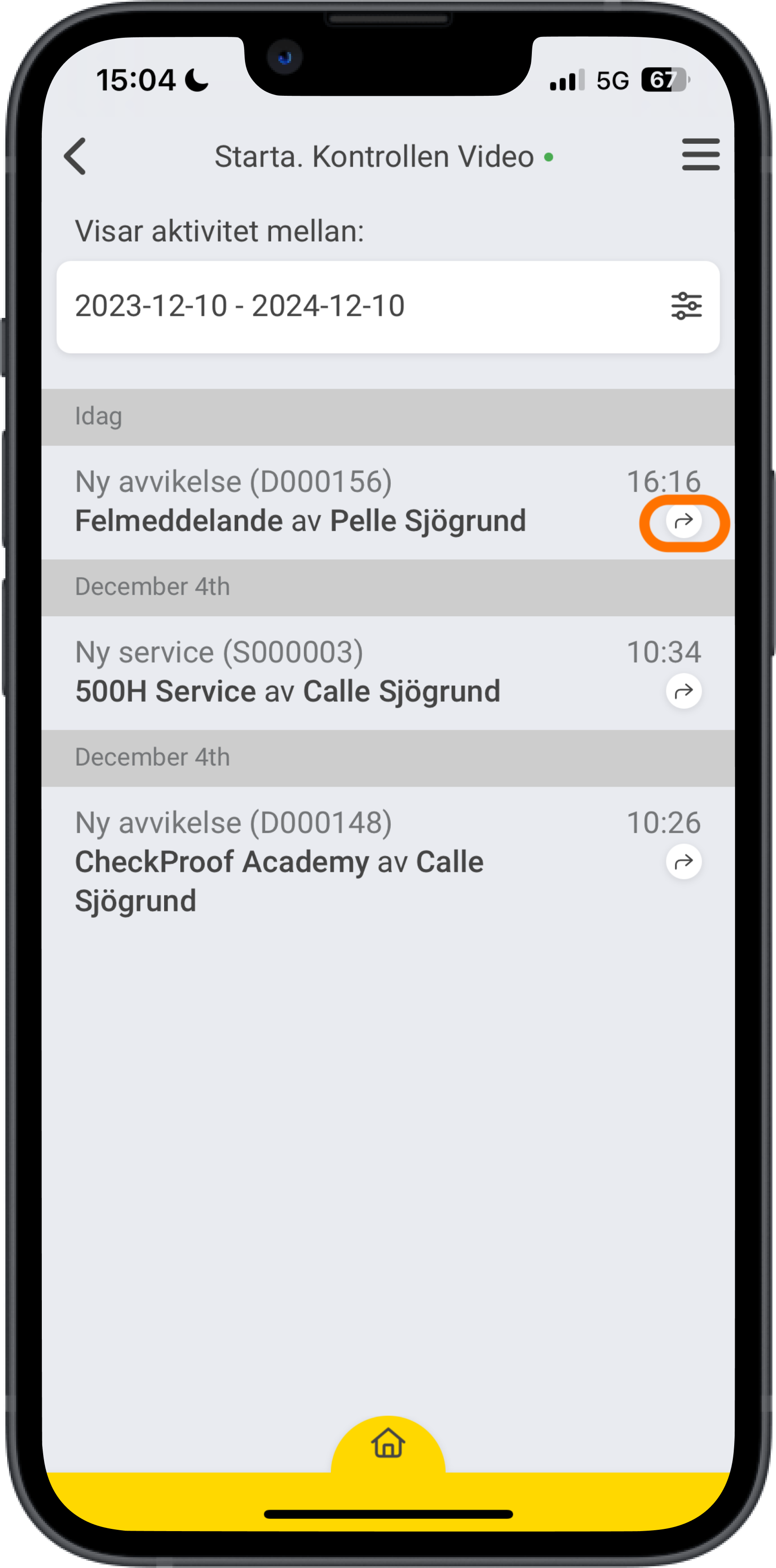Open the arrow icon for 500H Service S000003

pyautogui.click(x=683, y=691)
